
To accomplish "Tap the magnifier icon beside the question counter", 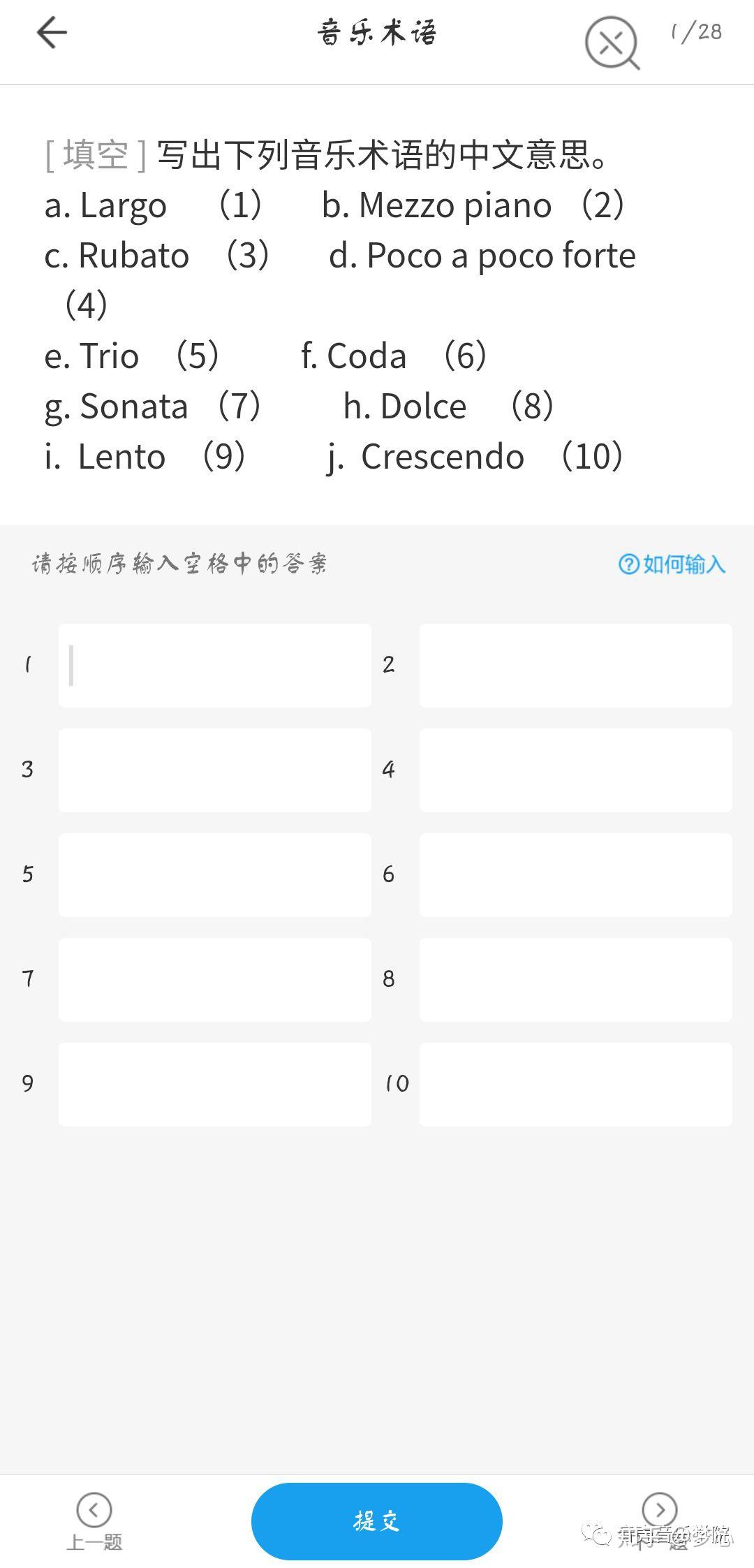I will [x=612, y=43].
